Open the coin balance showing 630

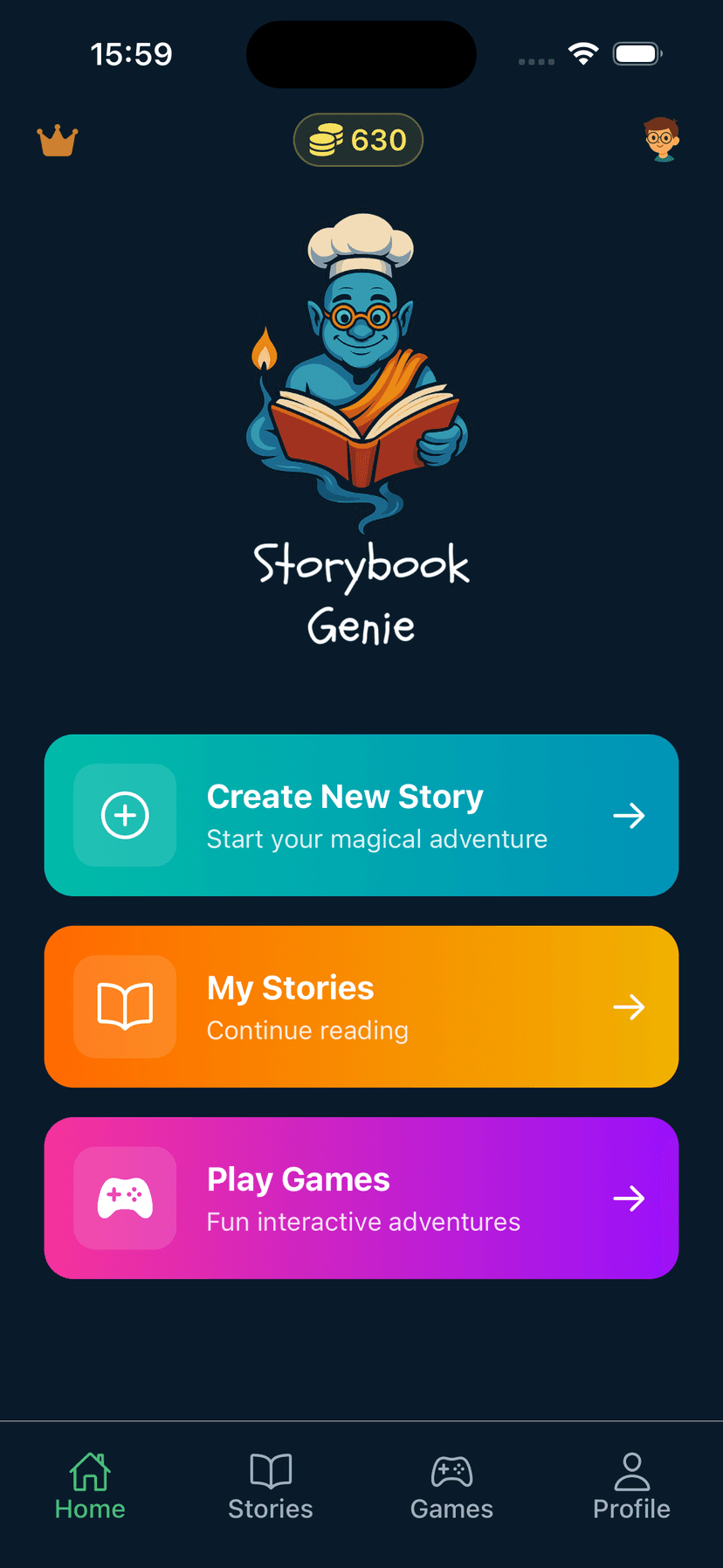[x=358, y=140]
